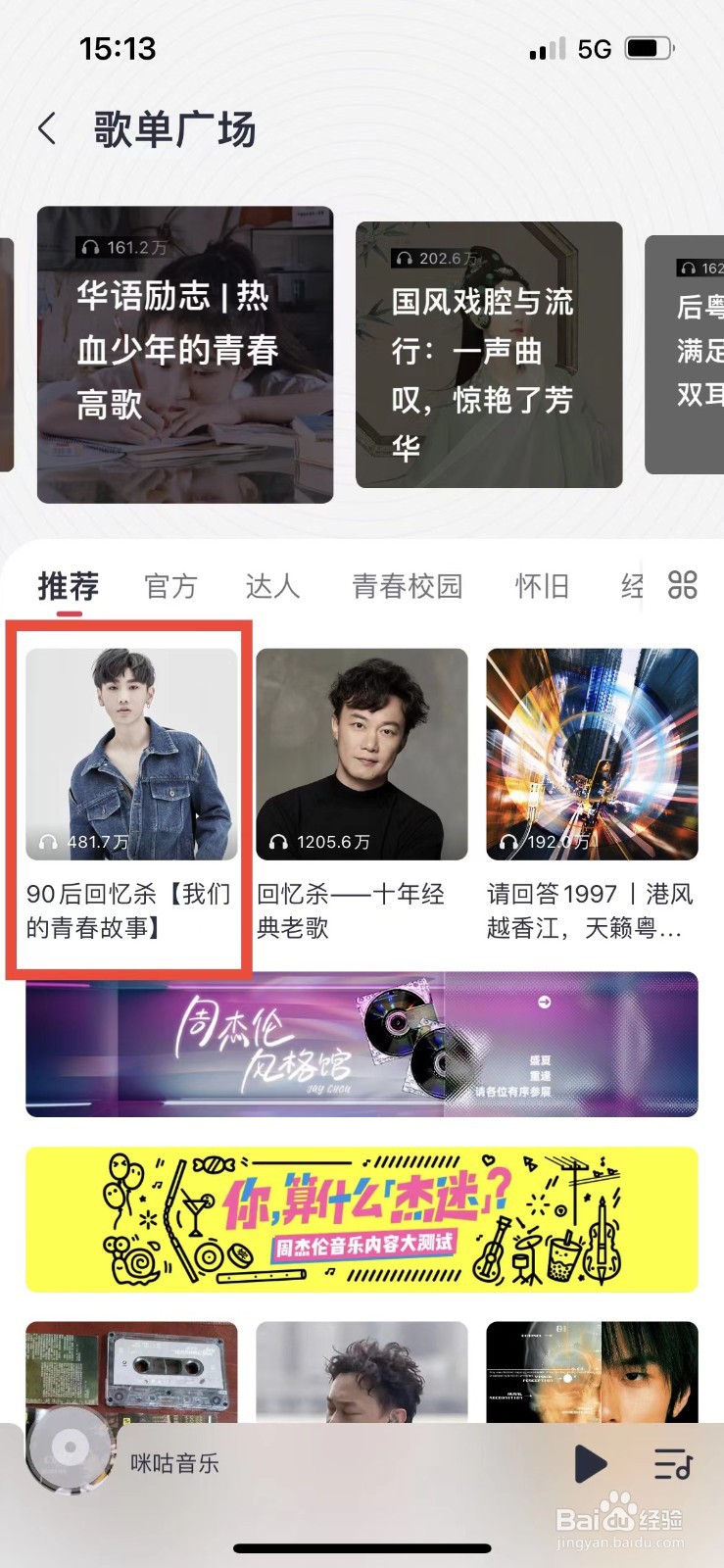Tap the back arrow to leave 歌单广场
The height and width of the screenshot is (1568, 724).
pos(47,128)
